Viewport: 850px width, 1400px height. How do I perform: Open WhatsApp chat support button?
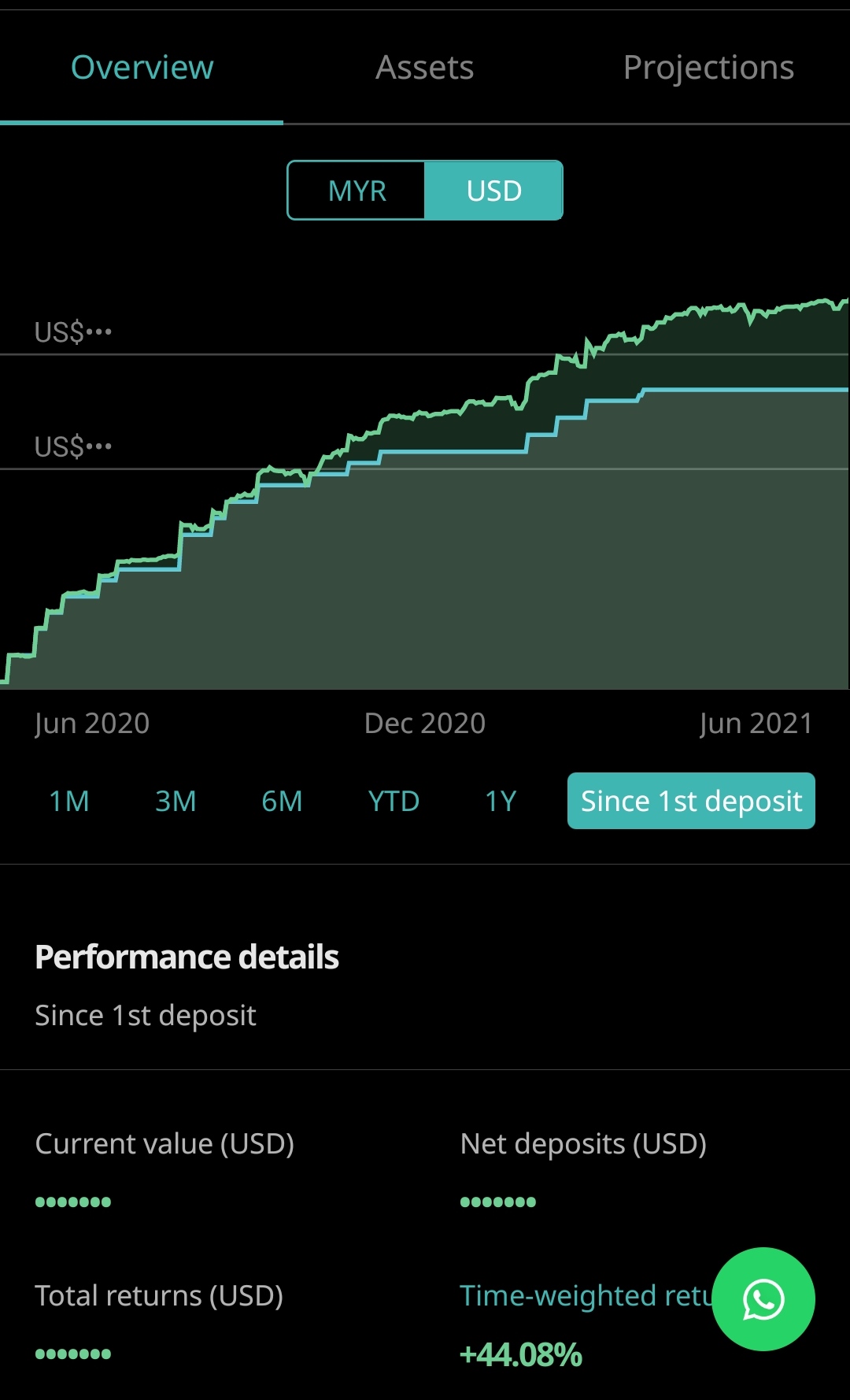click(763, 1299)
